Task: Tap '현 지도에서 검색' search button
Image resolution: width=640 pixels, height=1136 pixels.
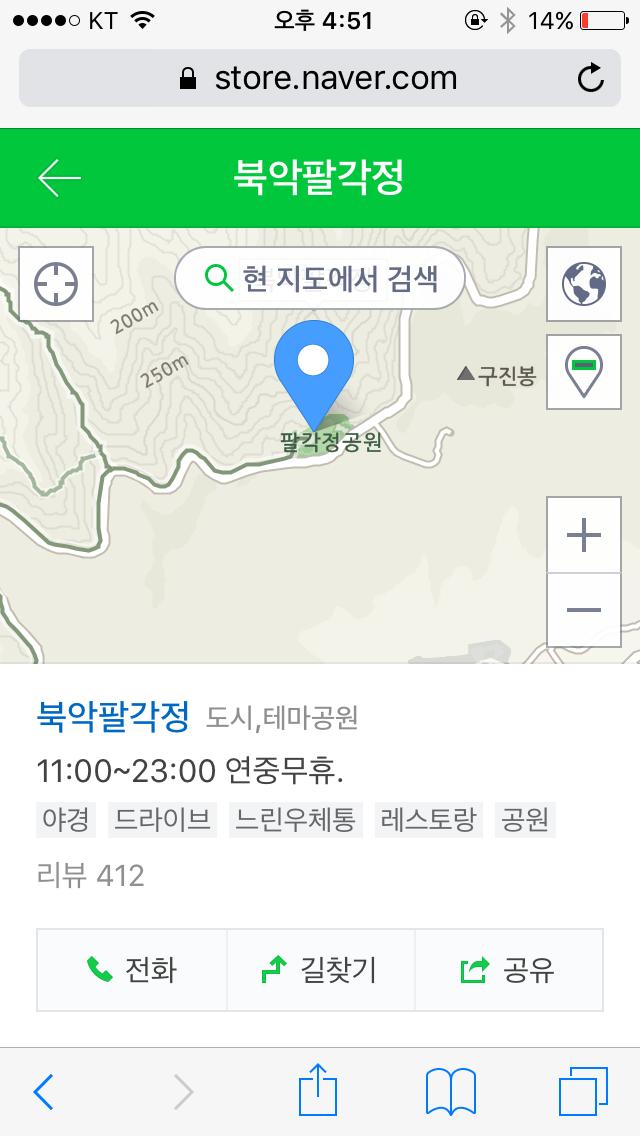Action: point(320,278)
